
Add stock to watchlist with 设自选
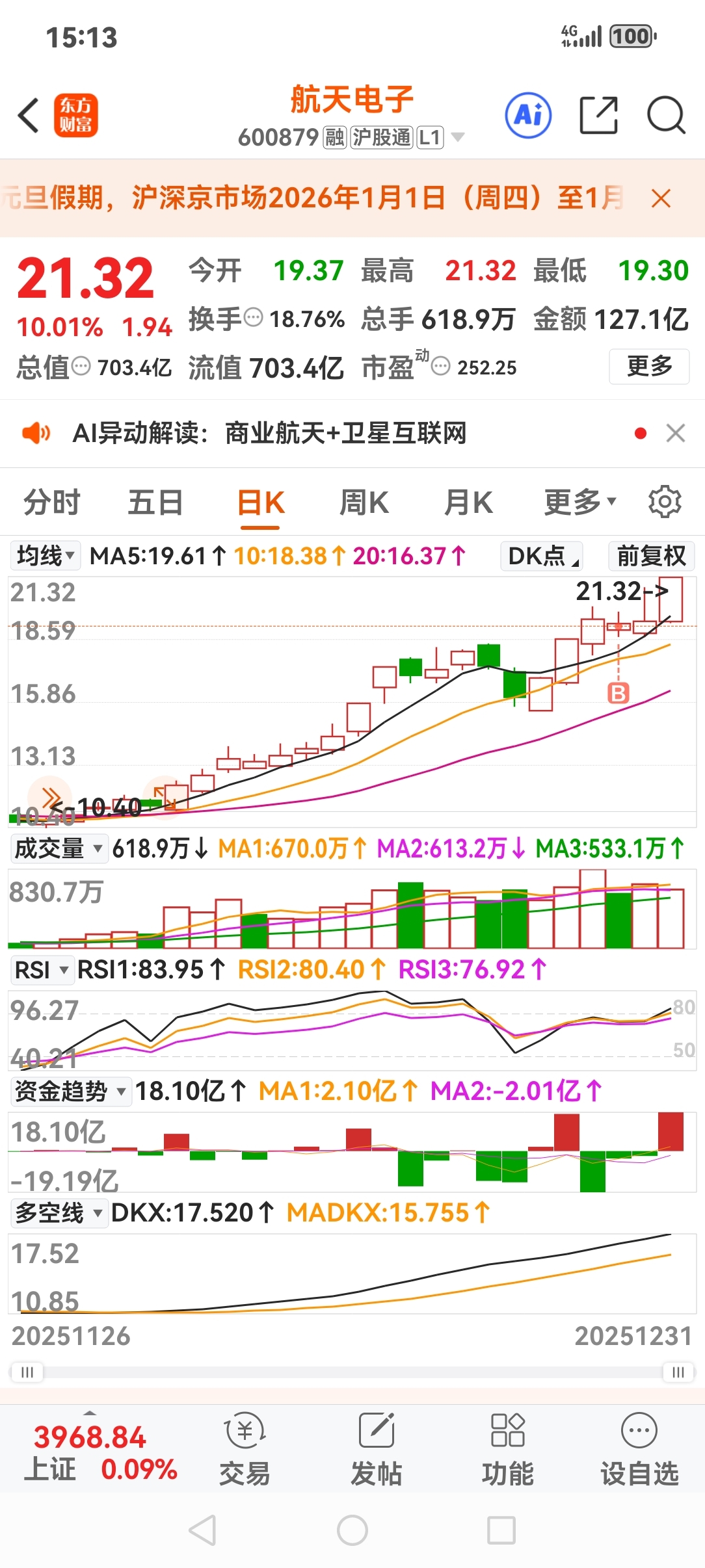[x=639, y=1450]
